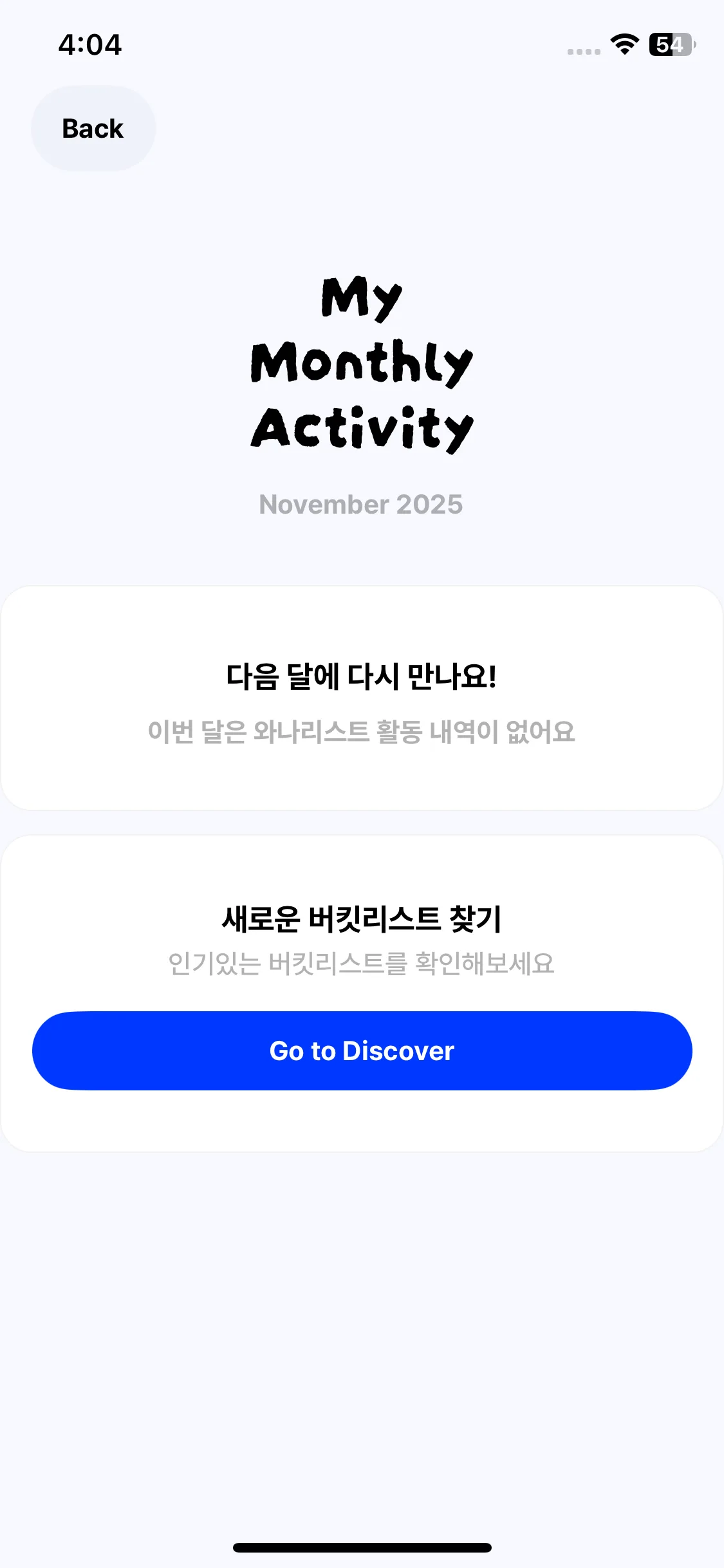Screen dimensions: 724x1568
Task: Tap the status bar area
Action: 362,45
